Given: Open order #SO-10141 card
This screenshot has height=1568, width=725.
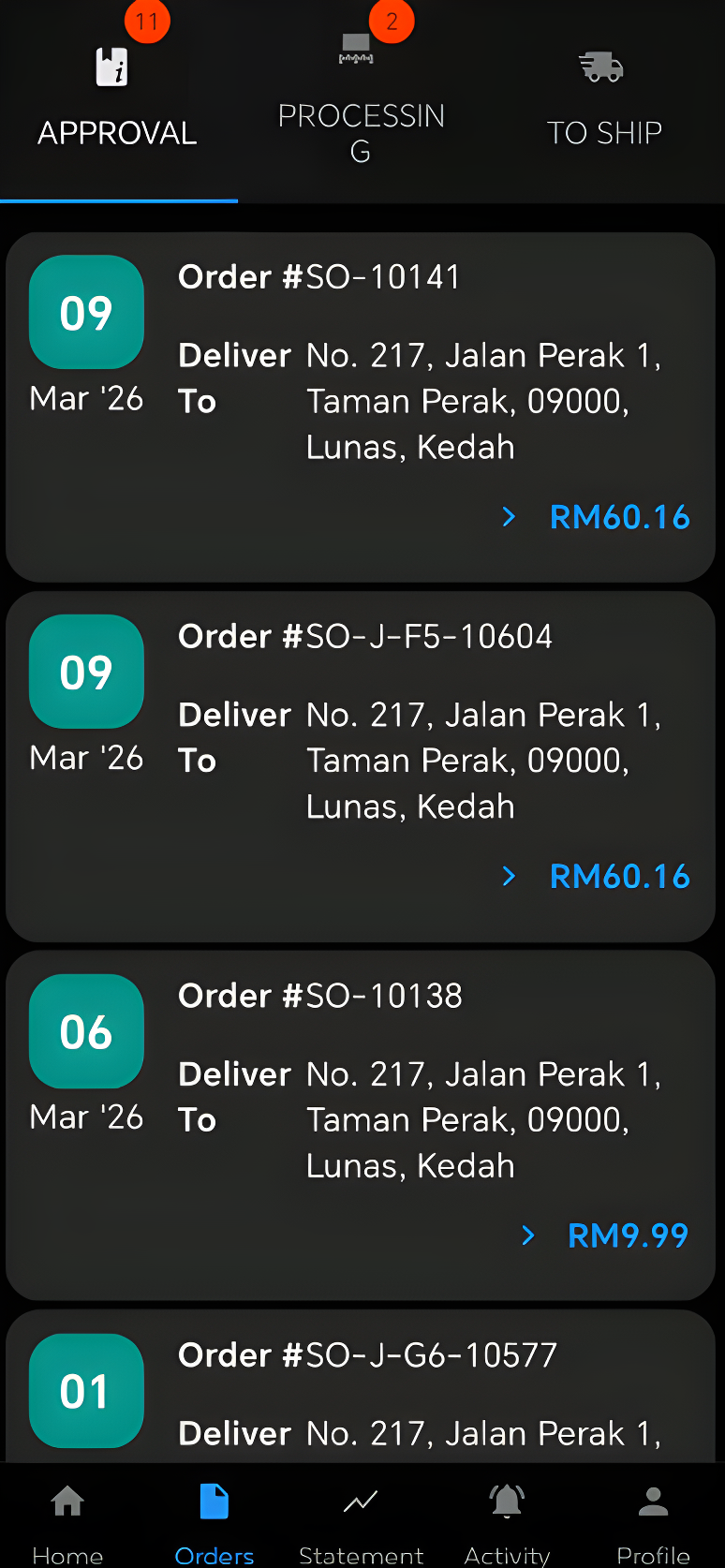Looking at the screenshot, I should pos(361,403).
